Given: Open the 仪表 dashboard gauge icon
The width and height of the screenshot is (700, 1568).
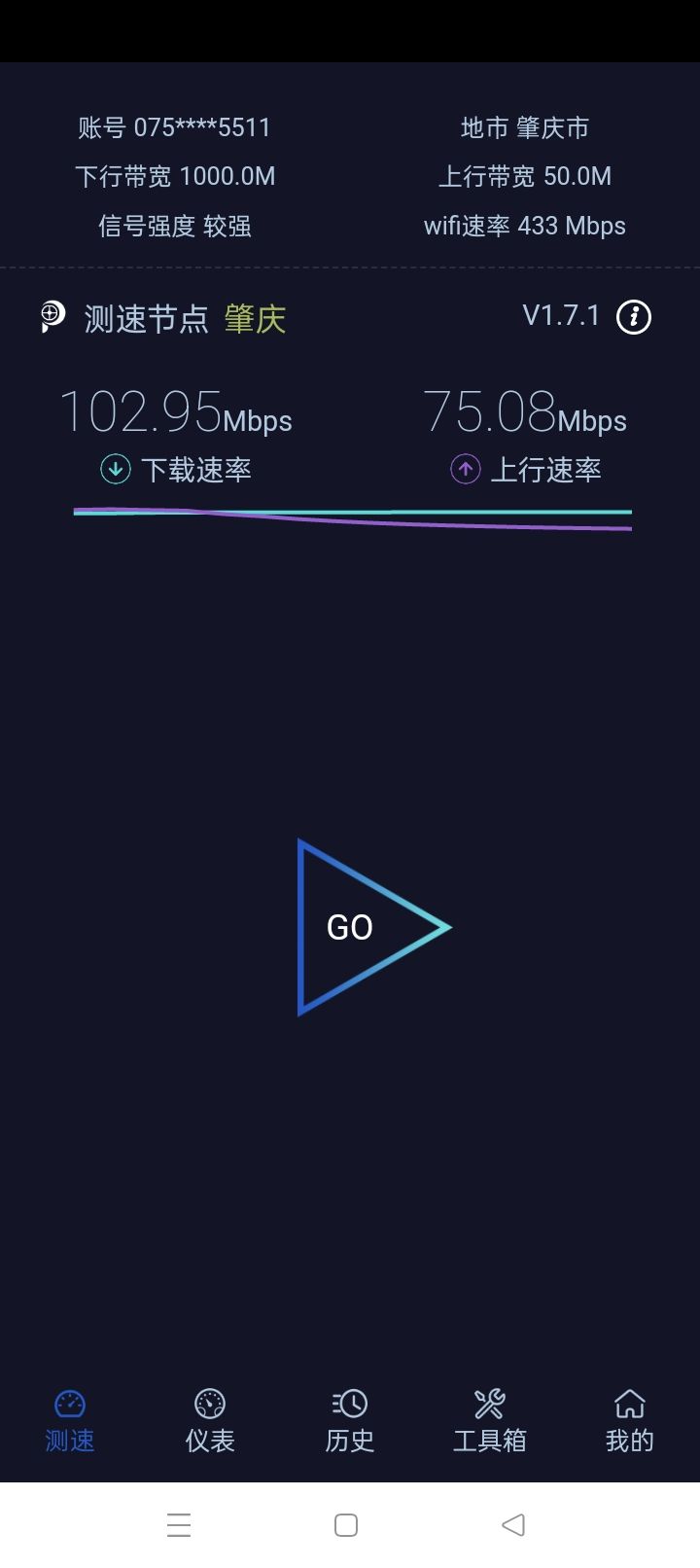Looking at the screenshot, I should point(209,1405).
